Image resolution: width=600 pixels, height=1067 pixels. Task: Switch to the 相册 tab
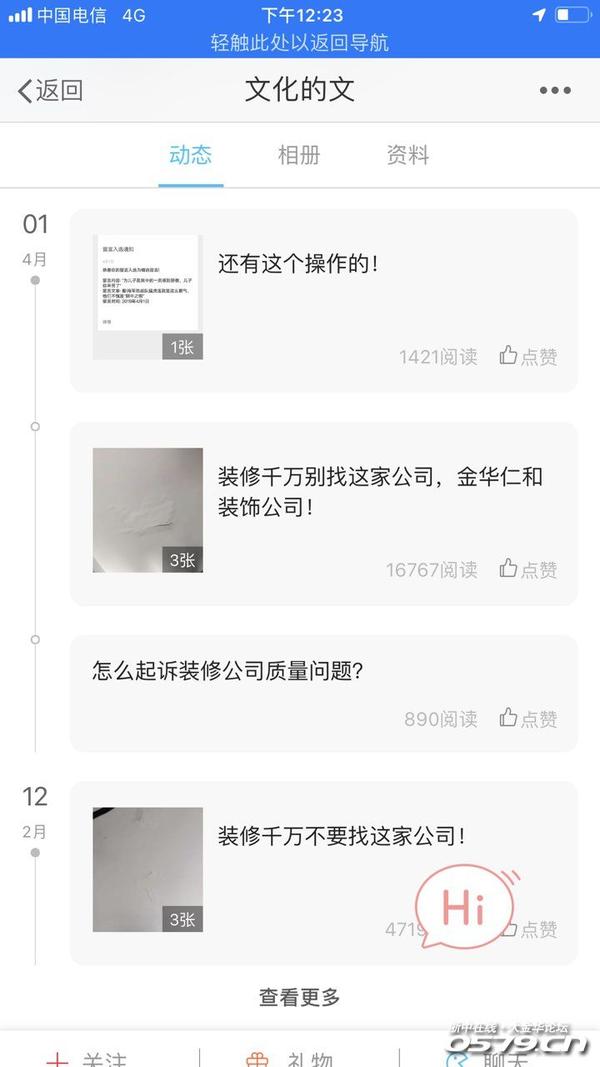pos(299,155)
